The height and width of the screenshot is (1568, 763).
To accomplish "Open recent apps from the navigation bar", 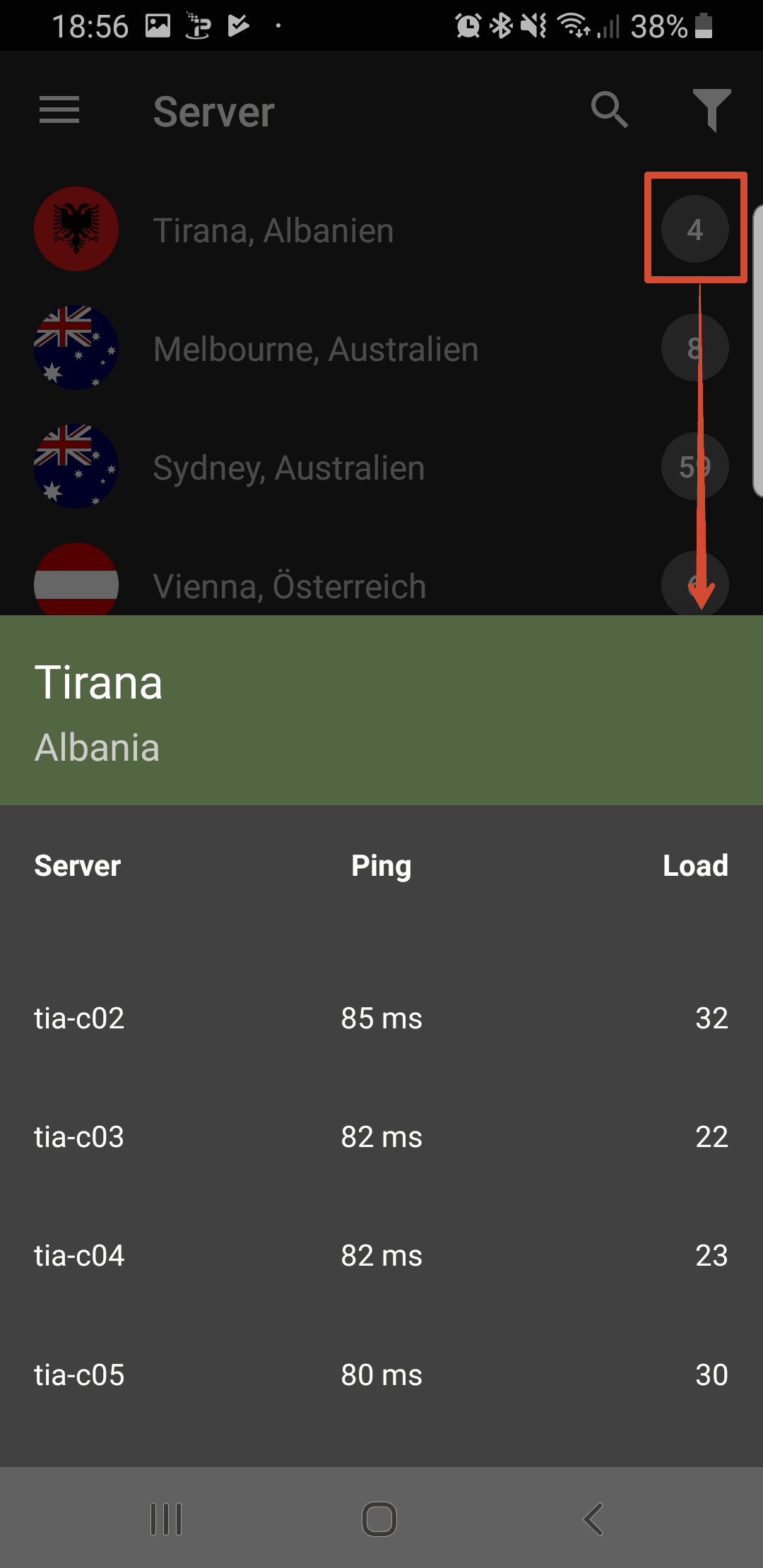I will coord(167,1519).
